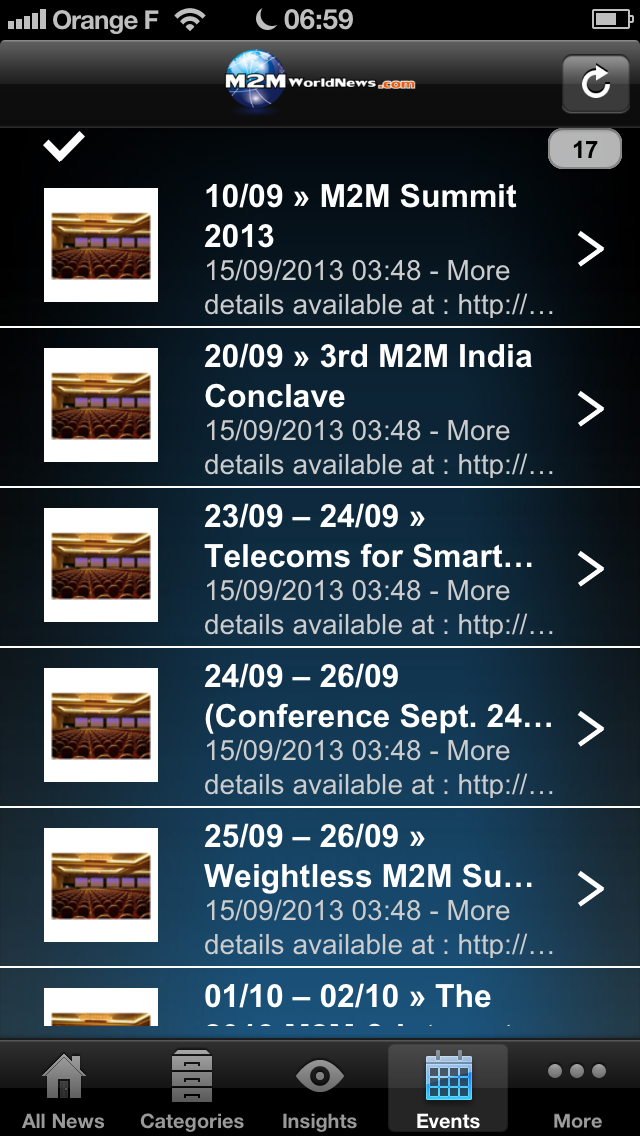The image size is (640, 1136).
Task: Switch to the All News tab
Action: pos(63,1090)
